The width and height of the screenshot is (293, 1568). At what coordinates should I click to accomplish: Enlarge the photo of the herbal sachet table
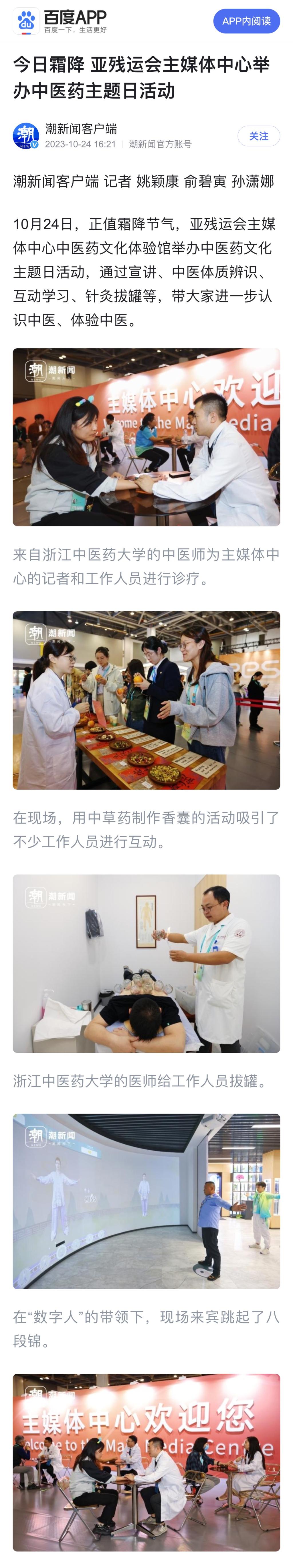[x=146, y=700]
